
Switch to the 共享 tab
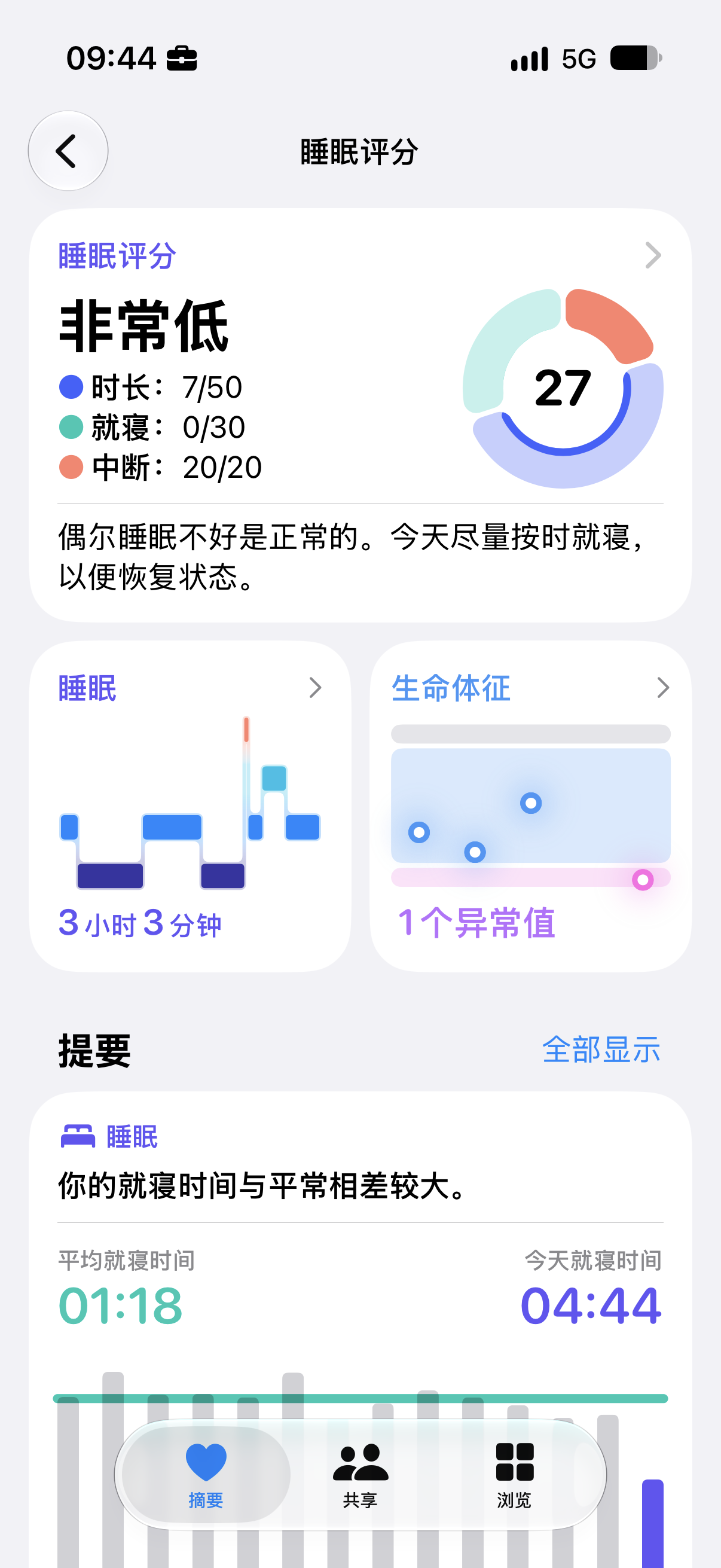360,1475
